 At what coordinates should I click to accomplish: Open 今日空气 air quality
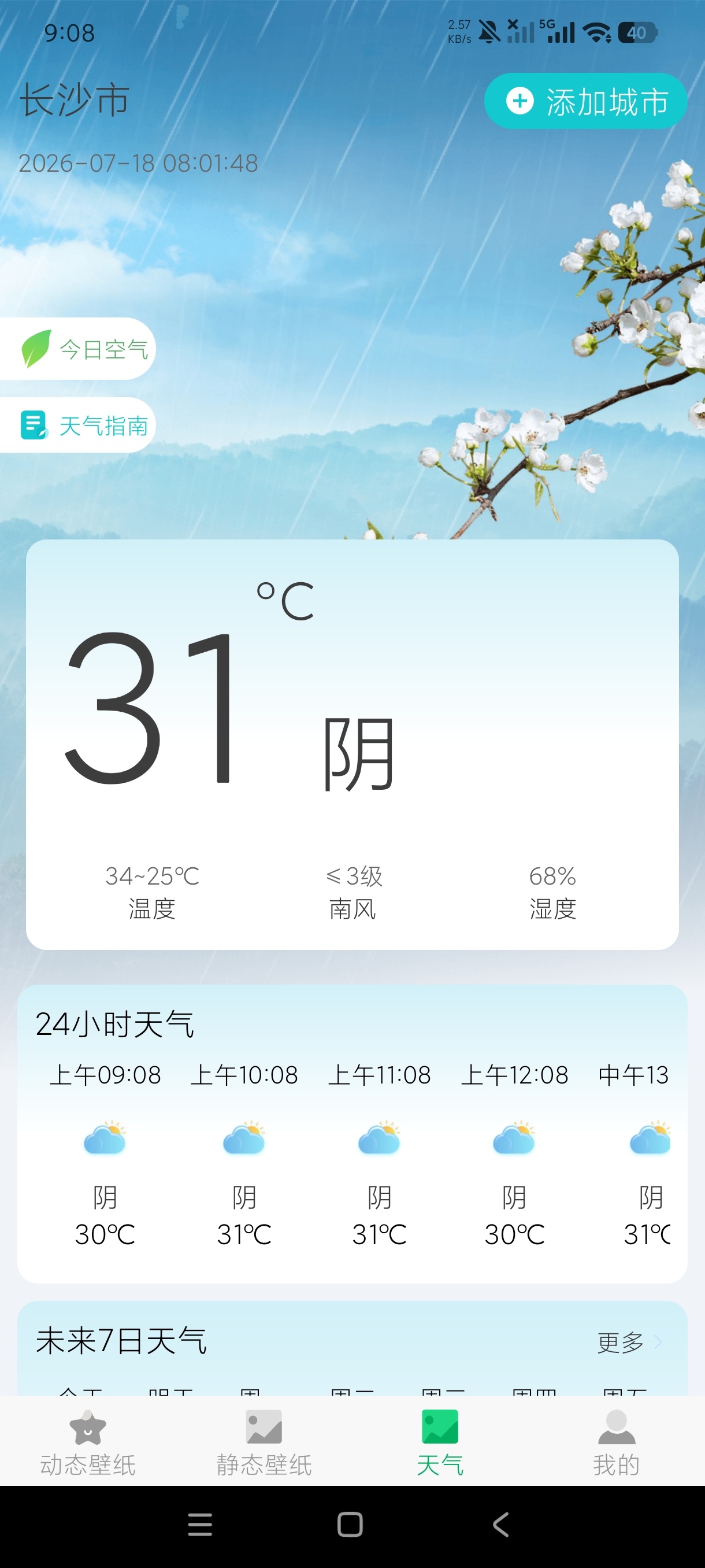point(77,349)
